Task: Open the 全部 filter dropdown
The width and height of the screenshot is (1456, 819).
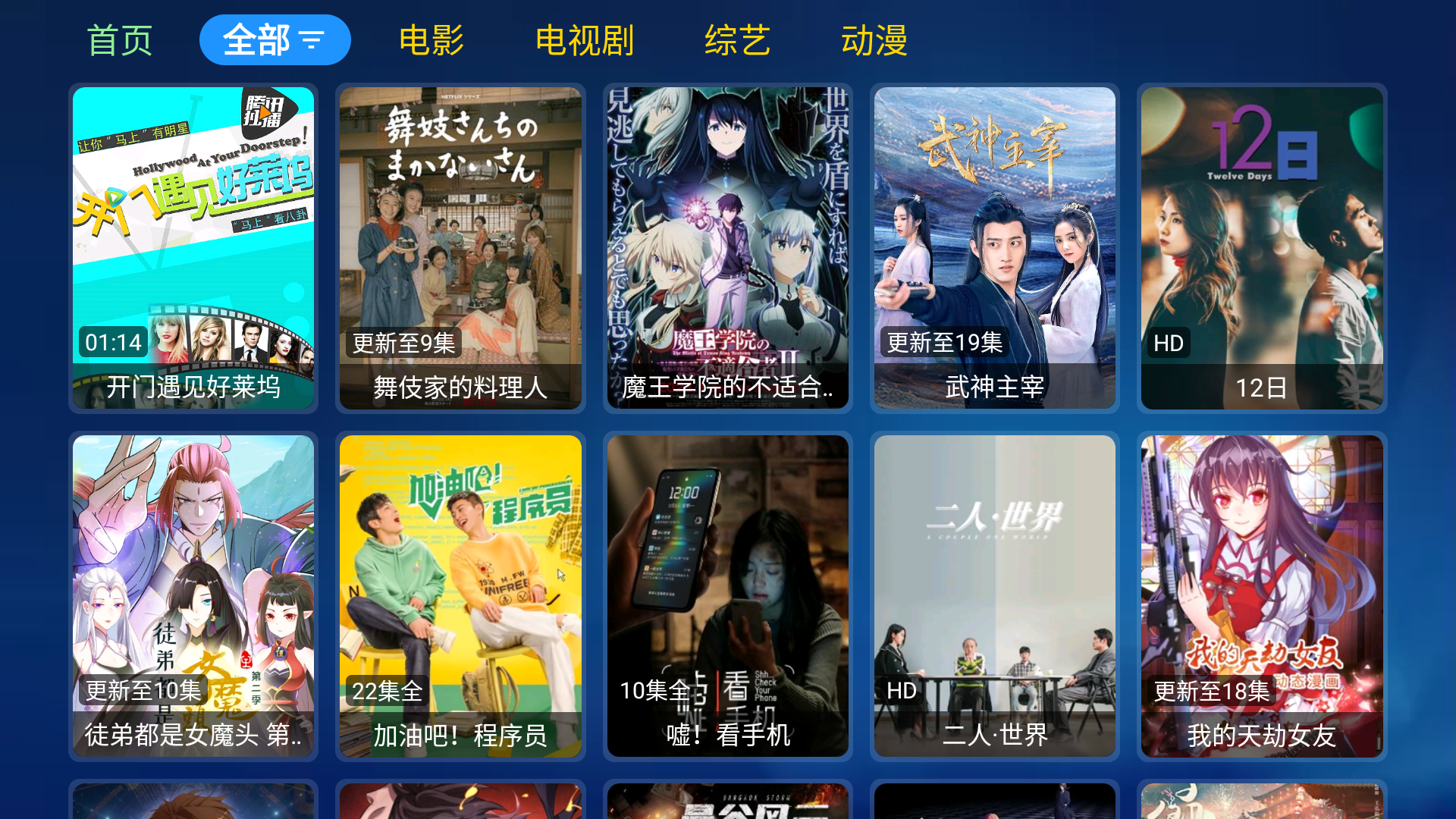Action: point(275,40)
